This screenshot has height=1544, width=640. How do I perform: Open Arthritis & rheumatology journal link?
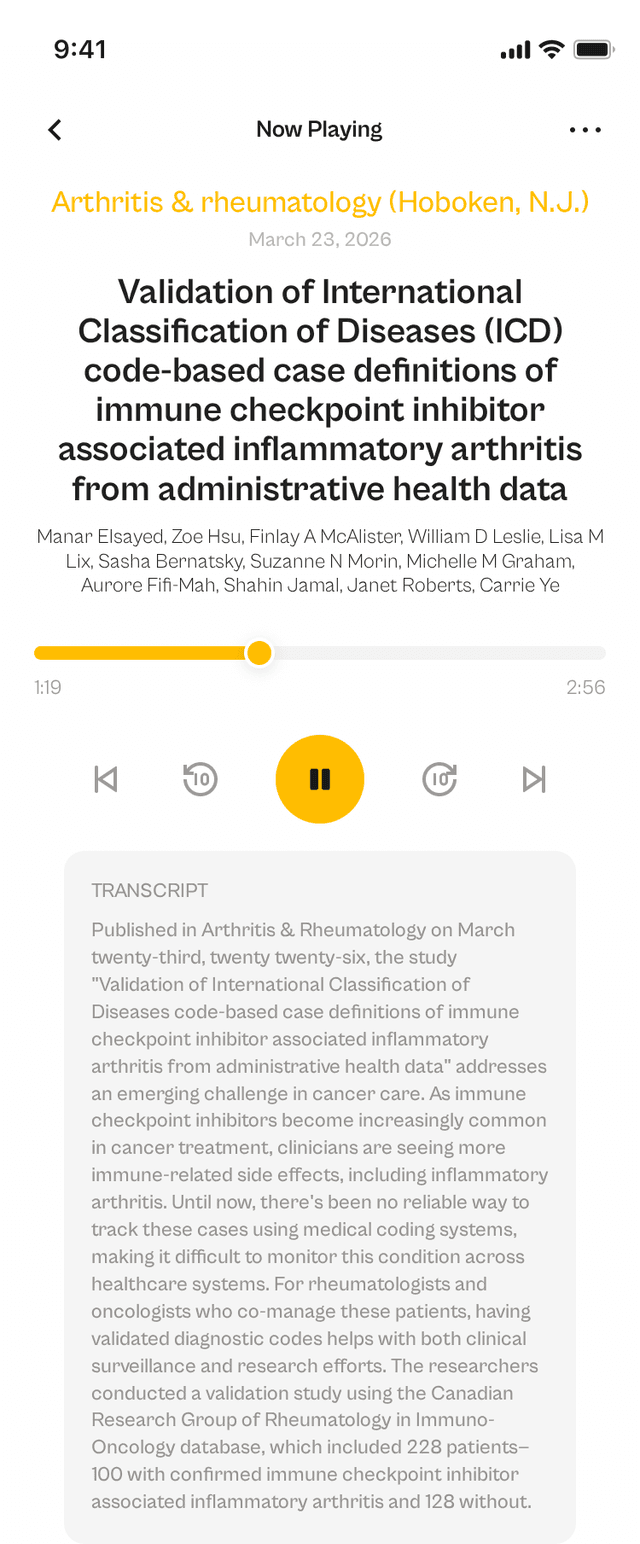point(320,202)
